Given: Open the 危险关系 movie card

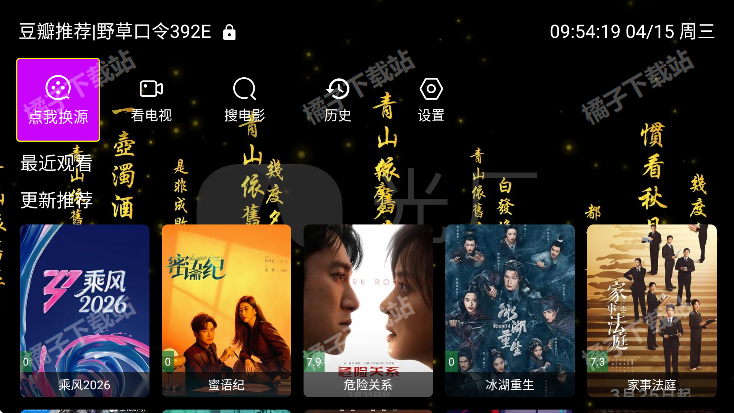Looking at the screenshot, I should pos(369,310).
